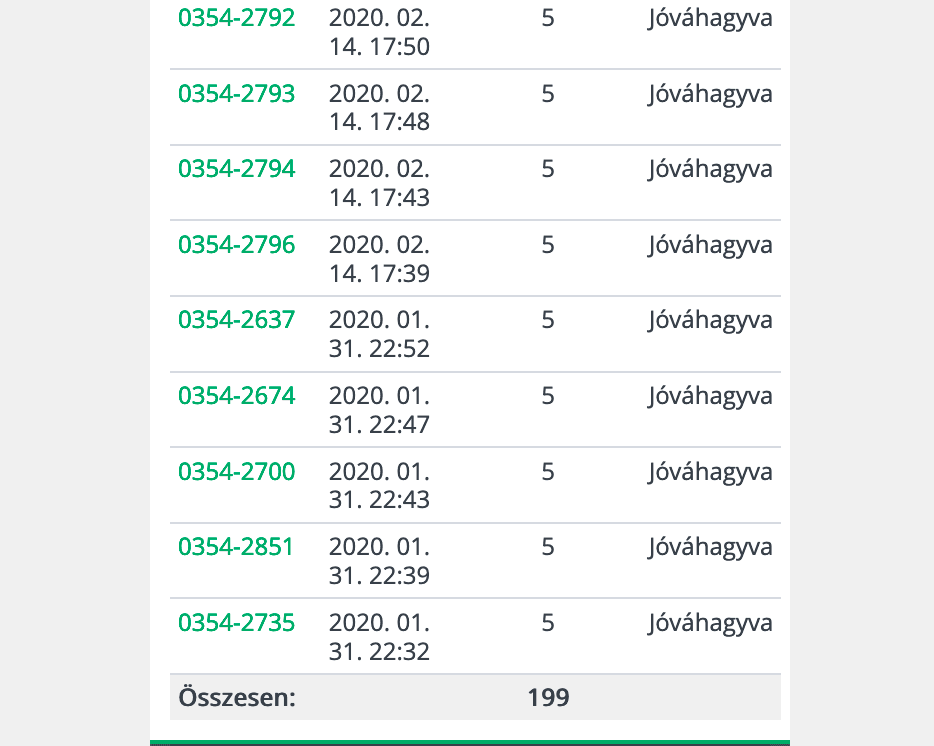
Task: Open record 0354-2637
Action: coord(236,320)
